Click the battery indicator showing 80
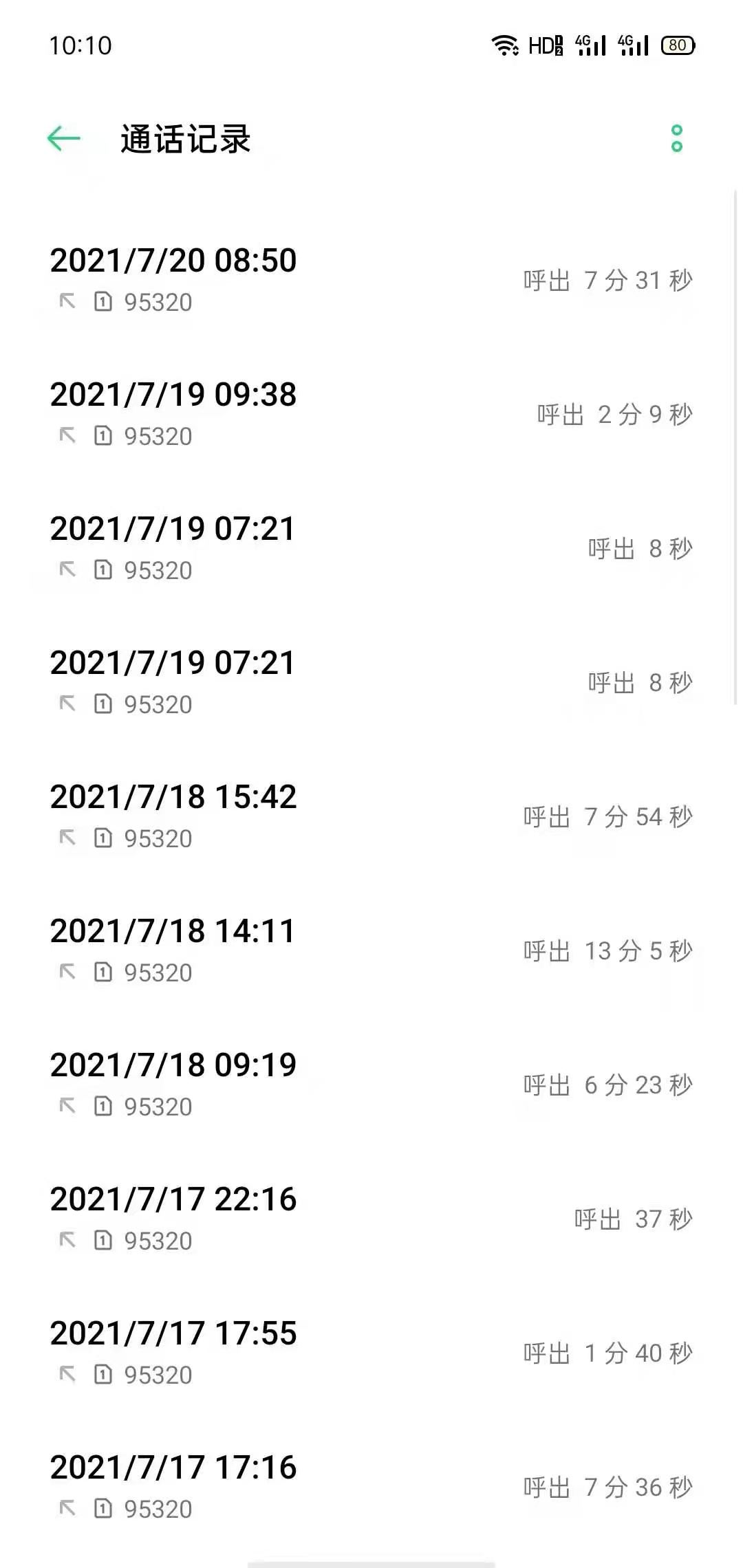The width and height of the screenshot is (743, 1568). coord(677,45)
